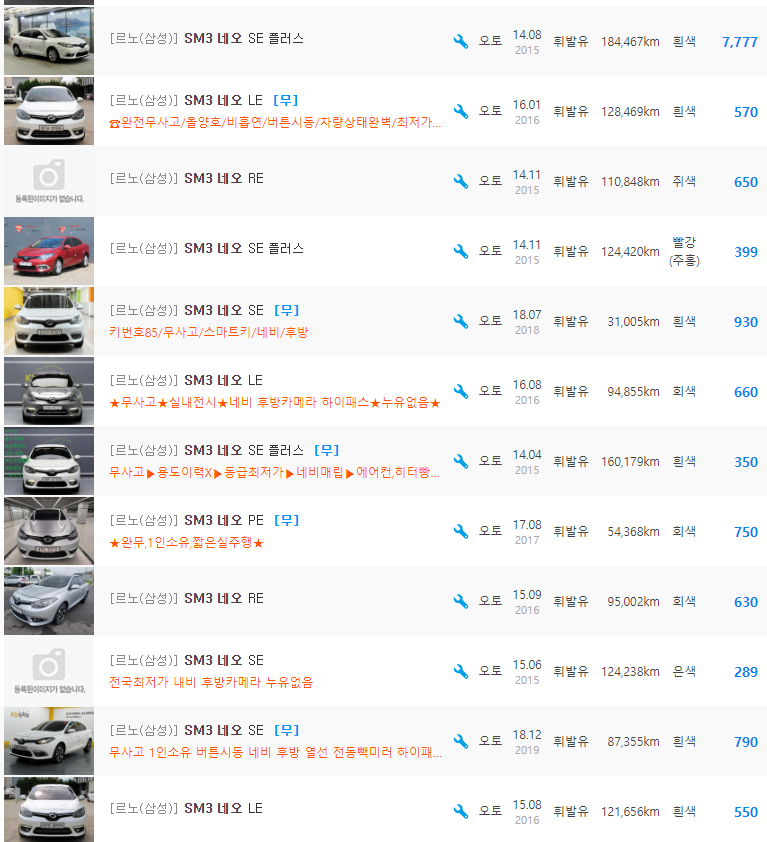Click the 930 price link
This screenshot has height=842, width=767.
pyautogui.click(x=745, y=321)
